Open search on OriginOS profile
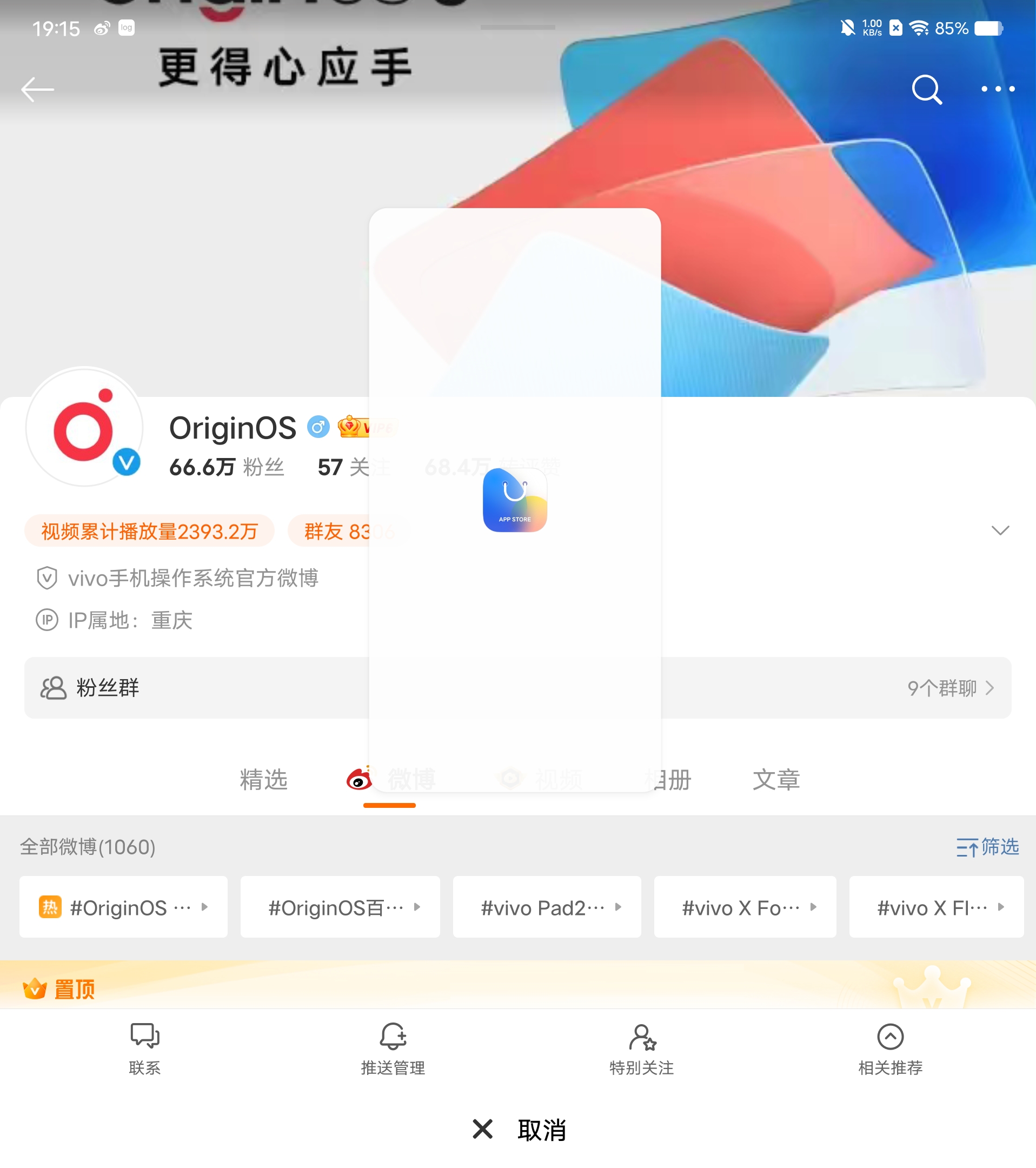This screenshot has width=1036, height=1168. click(x=926, y=90)
